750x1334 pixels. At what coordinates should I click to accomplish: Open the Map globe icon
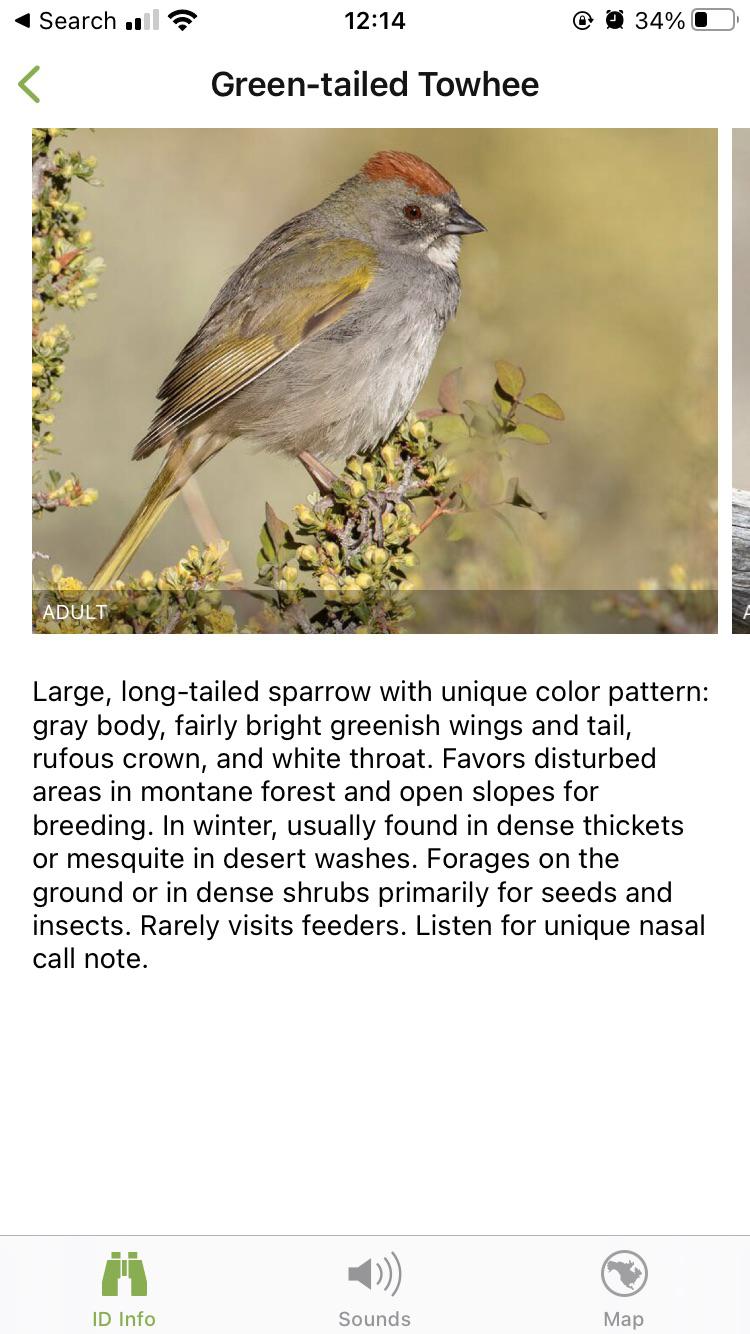tap(624, 1272)
